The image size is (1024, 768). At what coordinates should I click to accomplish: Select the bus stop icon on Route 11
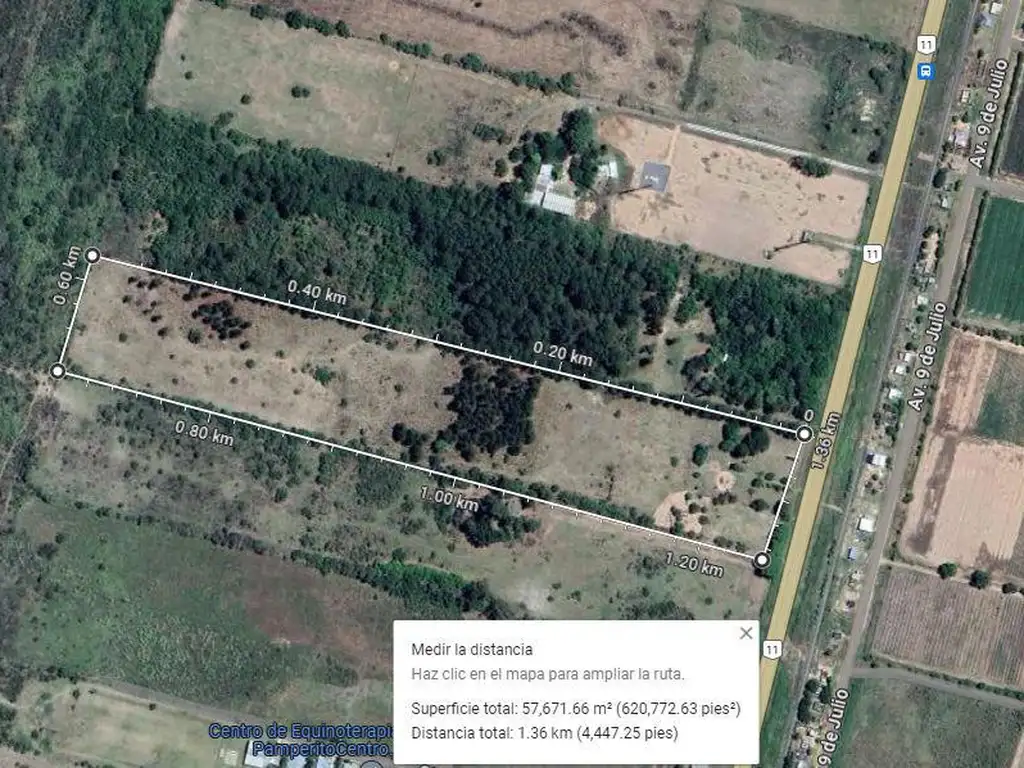tap(926, 70)
